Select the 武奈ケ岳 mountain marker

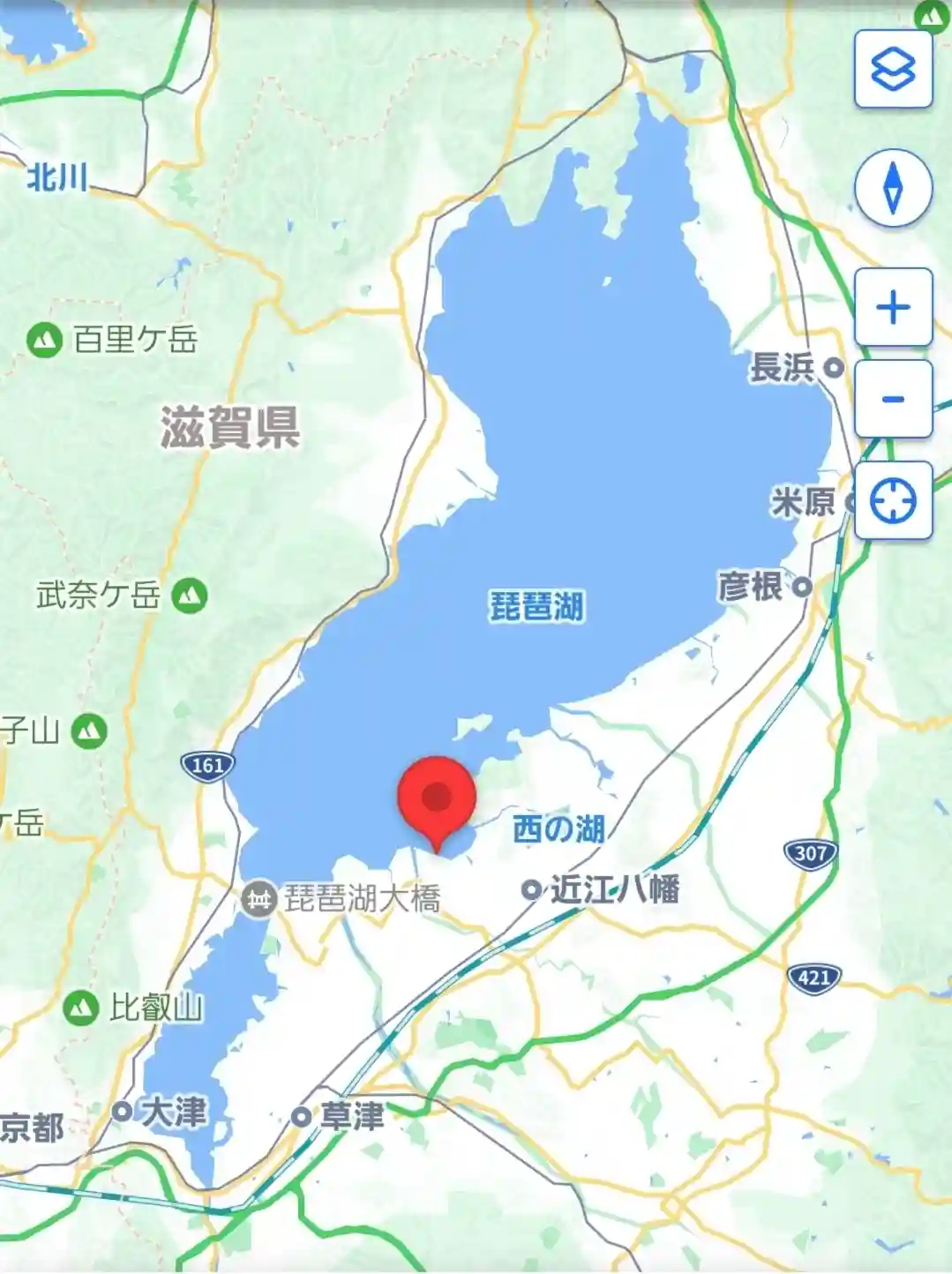coord(189,596)
